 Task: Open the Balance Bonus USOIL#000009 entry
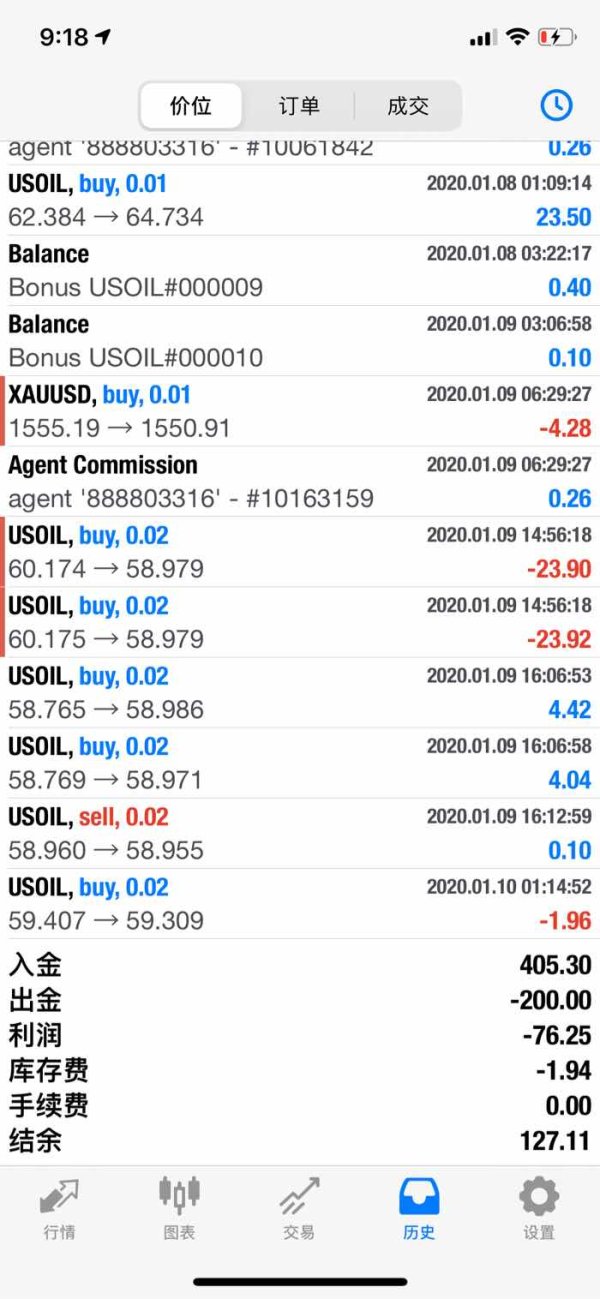300,271
